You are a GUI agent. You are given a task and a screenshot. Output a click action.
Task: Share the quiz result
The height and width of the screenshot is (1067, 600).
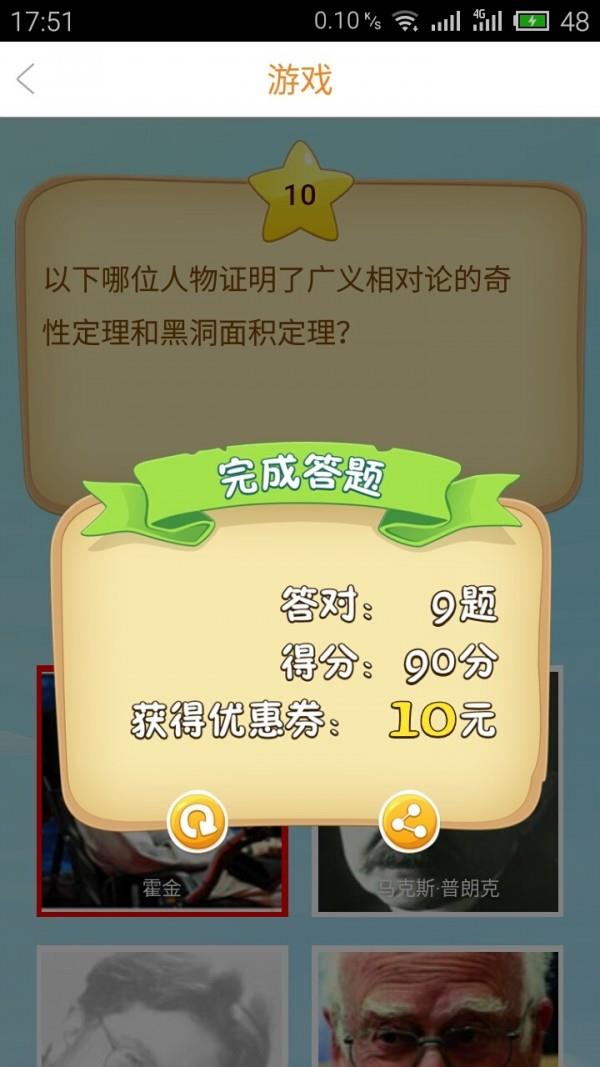409,822
